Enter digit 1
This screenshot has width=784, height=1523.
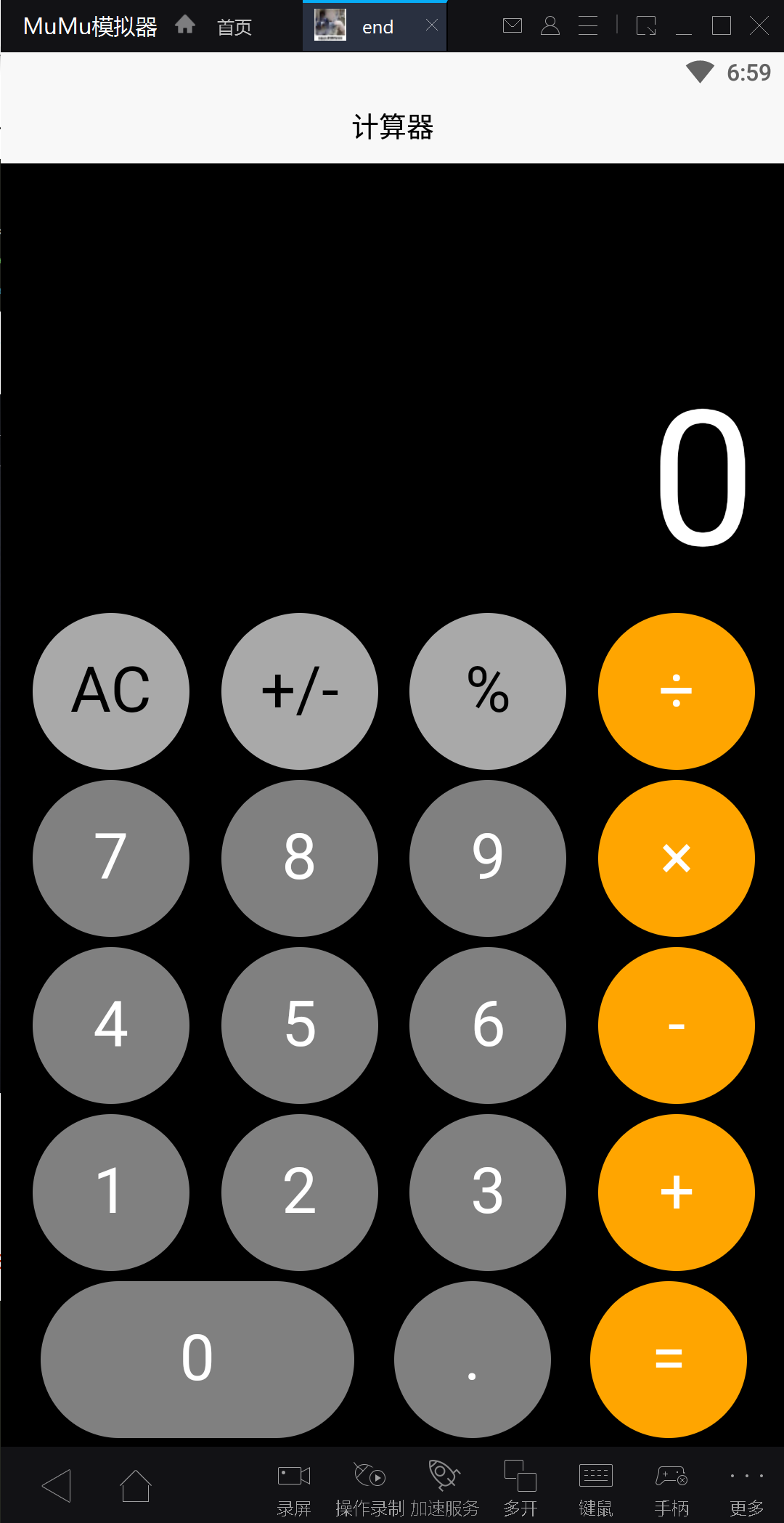(111, 1192)
